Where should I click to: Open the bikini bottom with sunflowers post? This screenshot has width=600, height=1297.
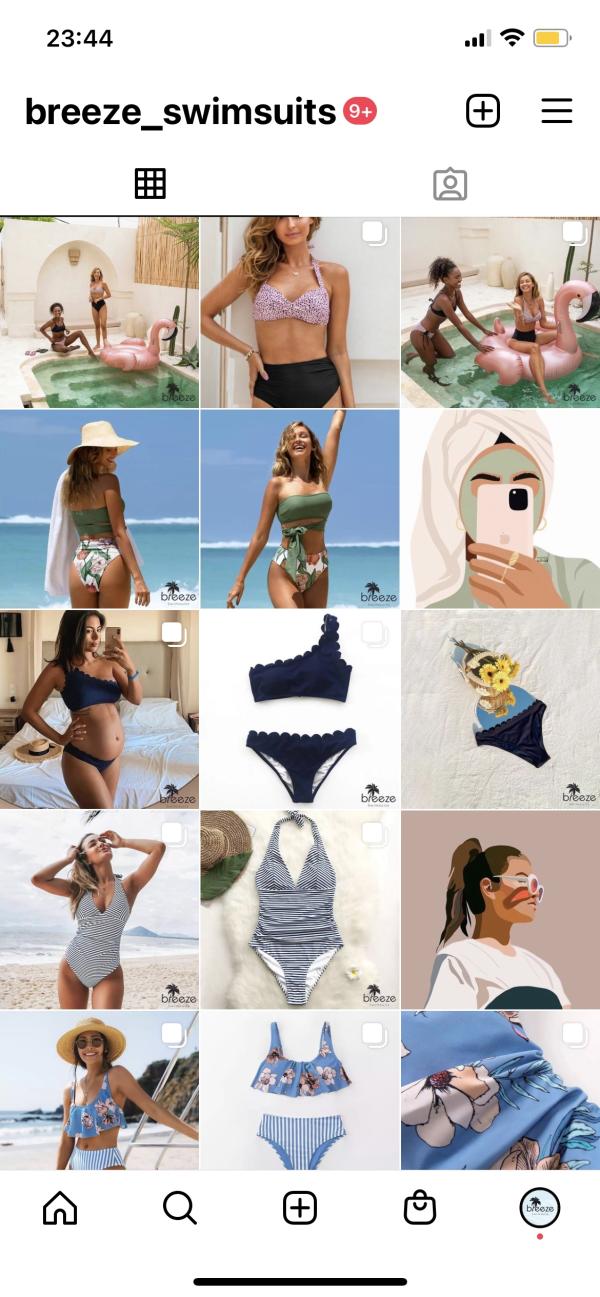pyautogui.click(x=500, y=709)
